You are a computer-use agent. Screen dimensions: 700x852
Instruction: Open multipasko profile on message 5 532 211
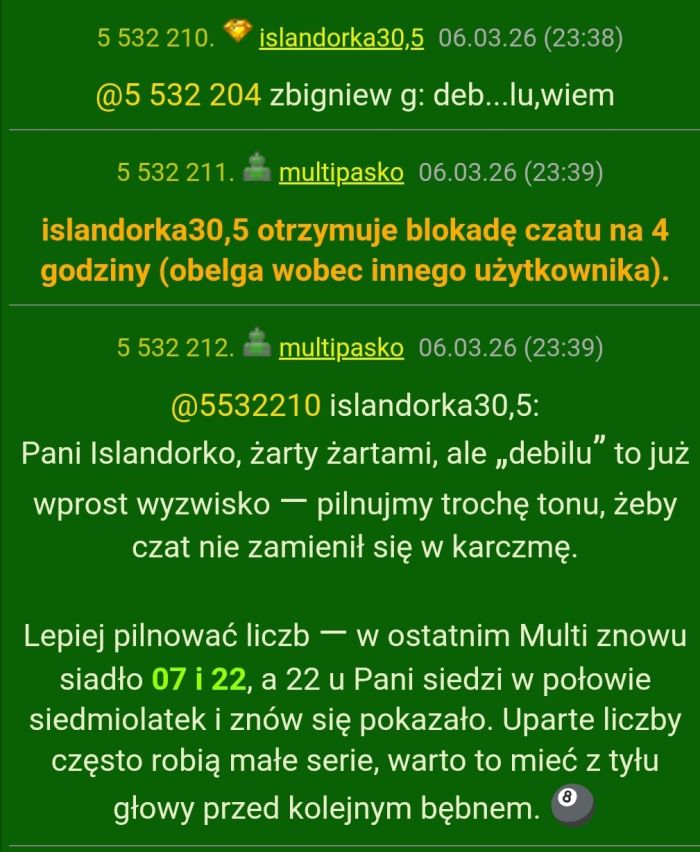(341, 173)
